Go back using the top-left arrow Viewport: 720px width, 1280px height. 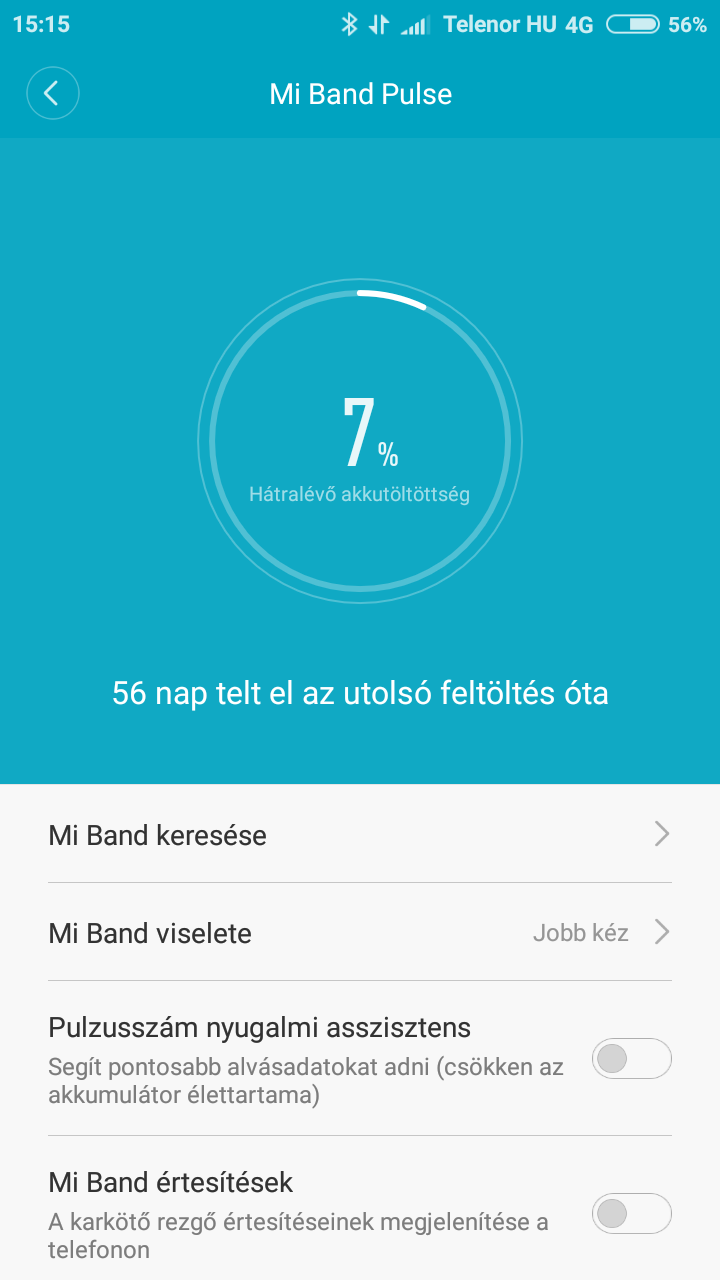pos(52,94)
